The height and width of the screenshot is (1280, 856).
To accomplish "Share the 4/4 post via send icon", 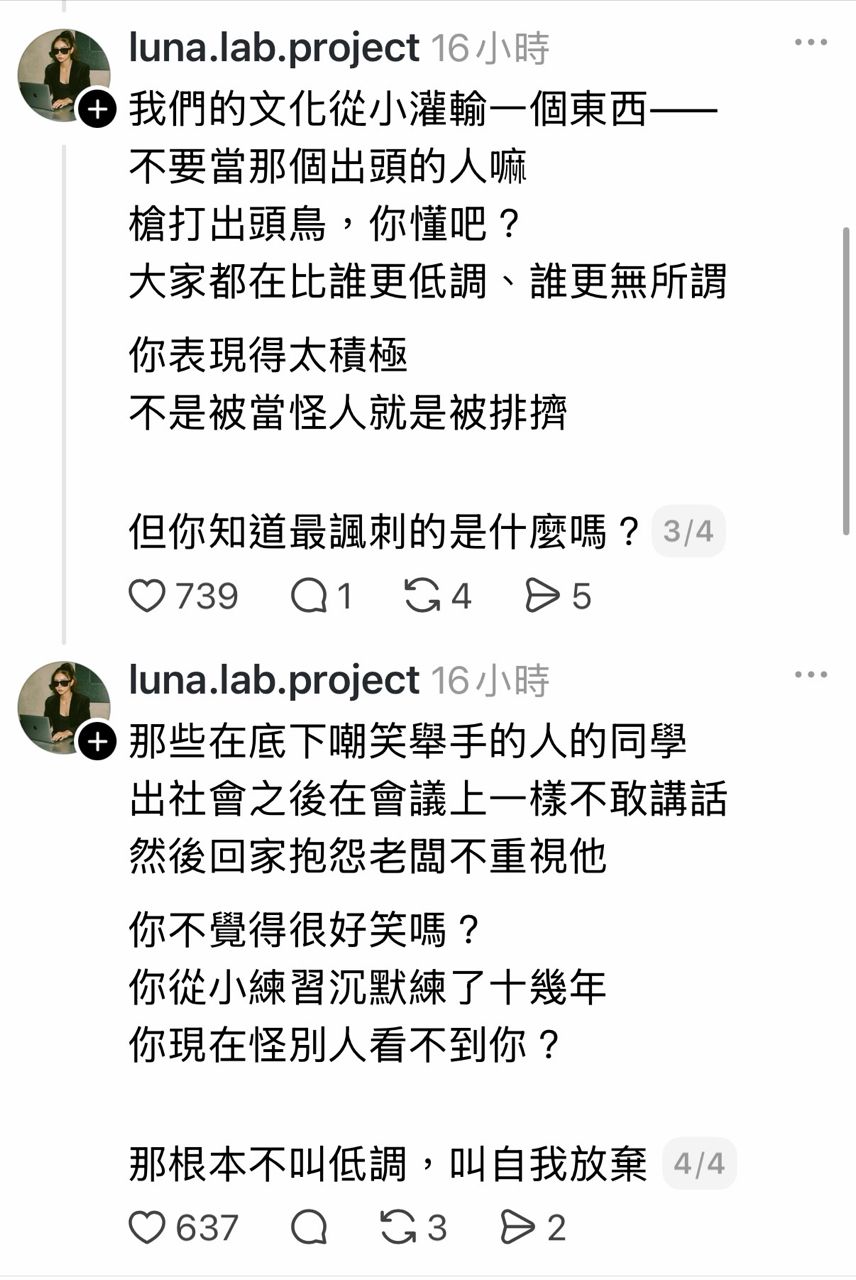I will click(518, 1227).
